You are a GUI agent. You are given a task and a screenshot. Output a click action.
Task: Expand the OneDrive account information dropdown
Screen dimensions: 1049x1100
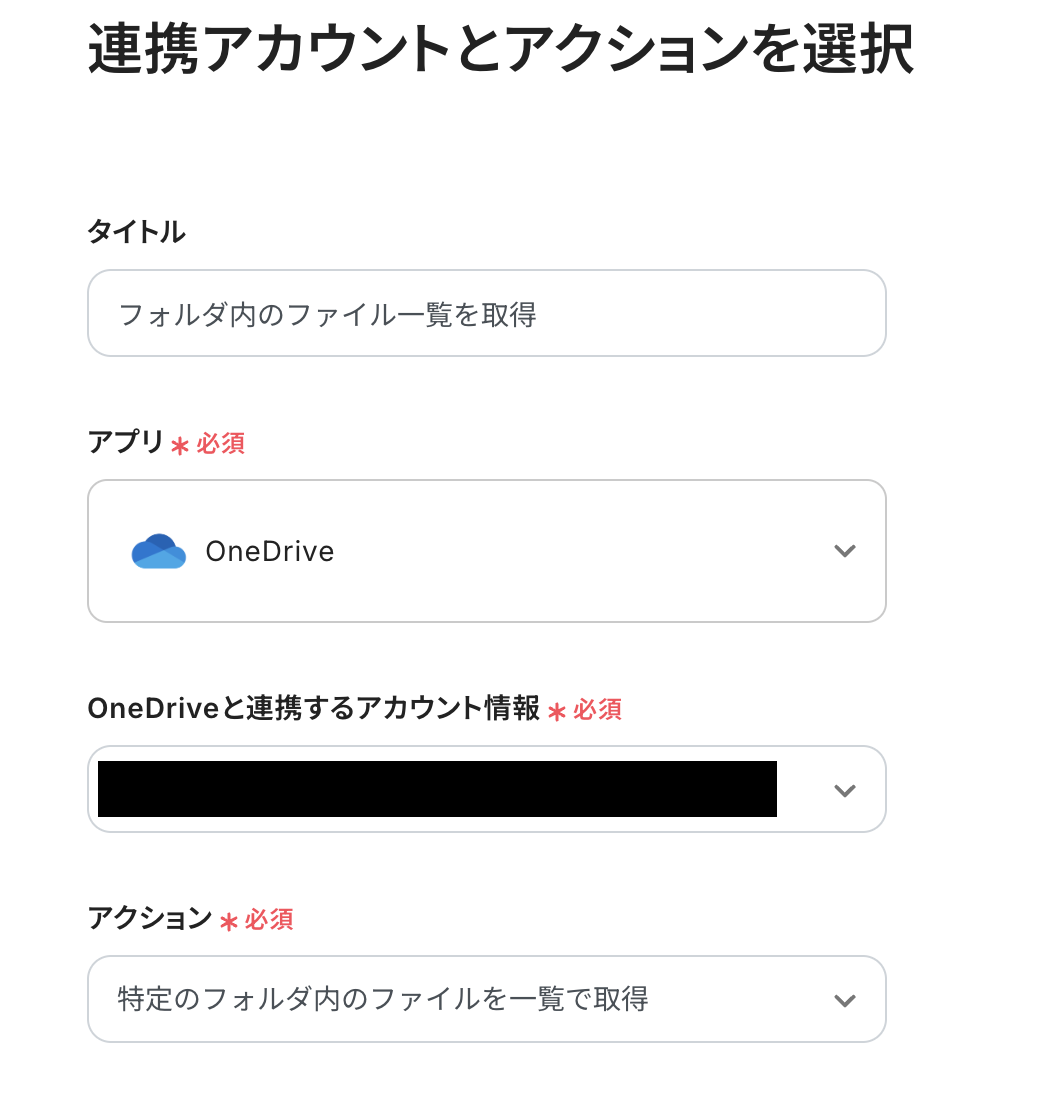point(844,790)
